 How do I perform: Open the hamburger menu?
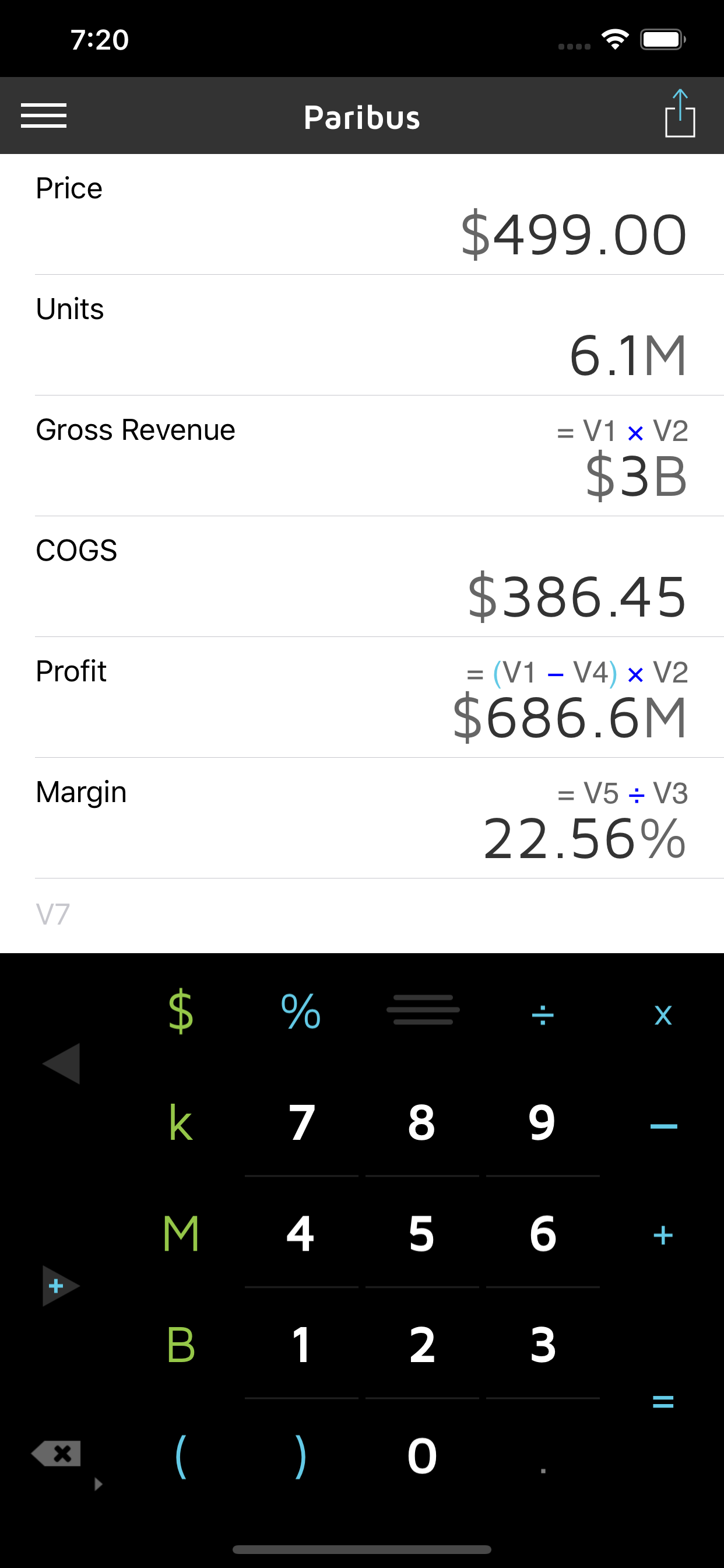(43, 116)
